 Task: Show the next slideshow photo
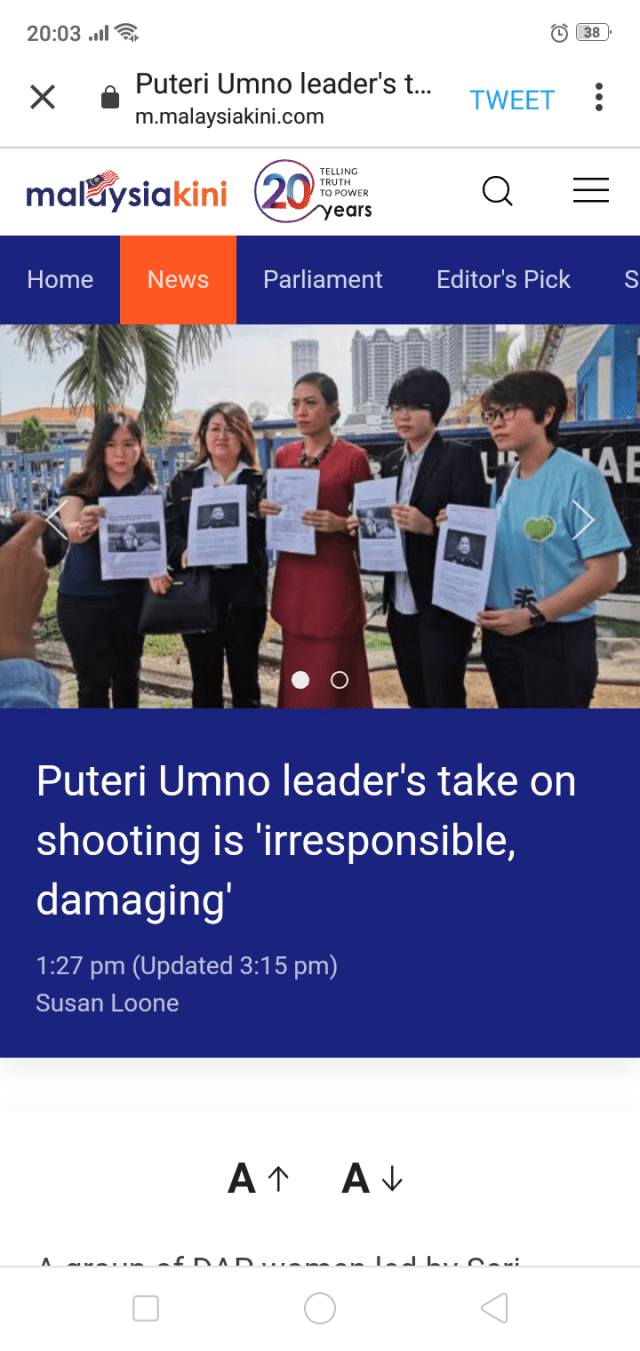coord(583,519)
